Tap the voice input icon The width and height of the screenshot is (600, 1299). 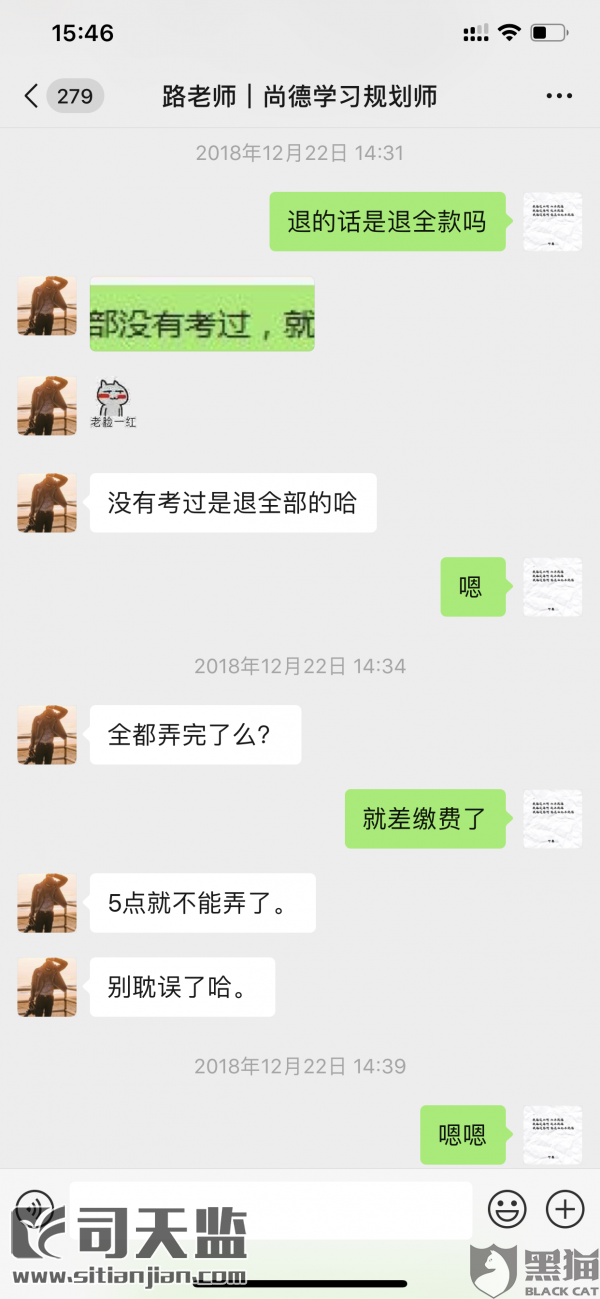35,1209
